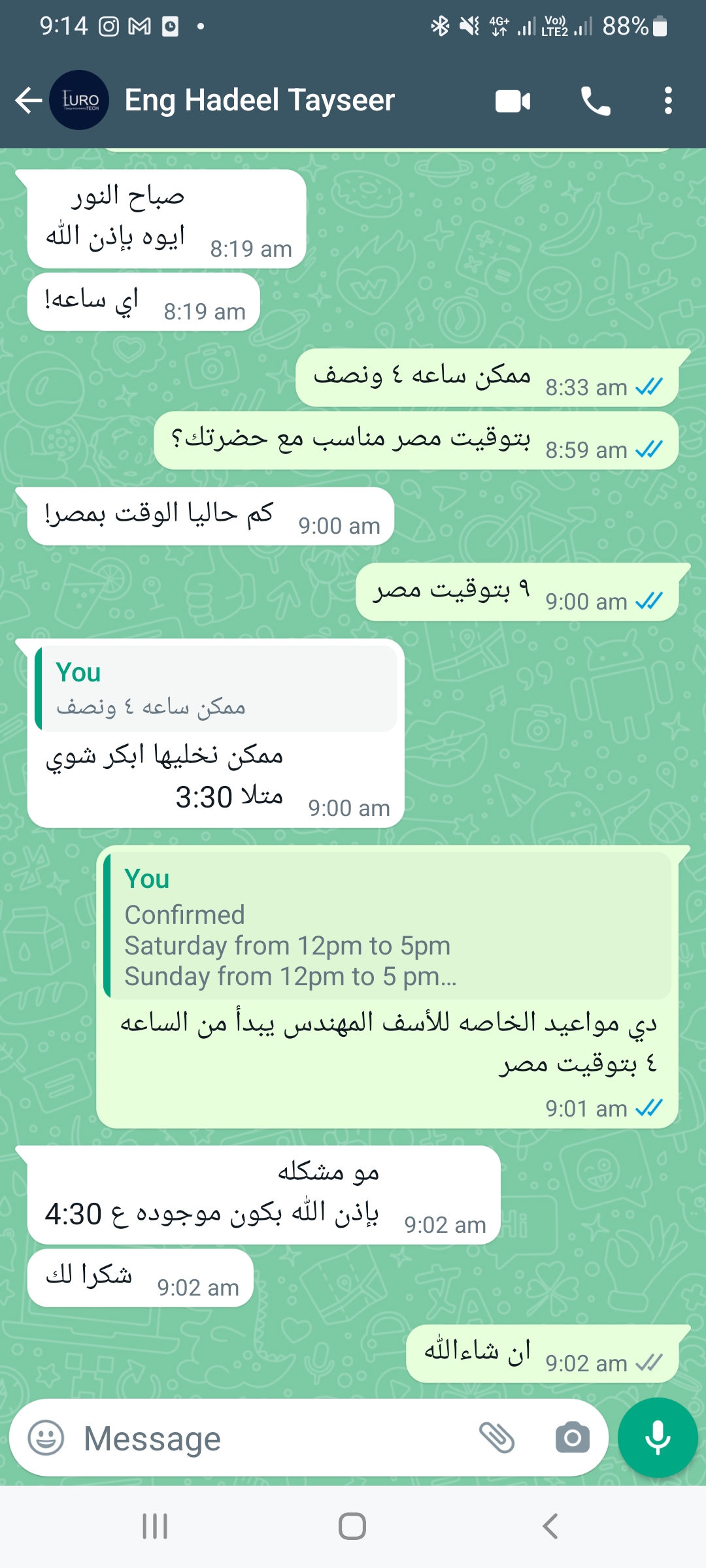Open Eng Hadeel Tayseer's contact info

[260, 101]
